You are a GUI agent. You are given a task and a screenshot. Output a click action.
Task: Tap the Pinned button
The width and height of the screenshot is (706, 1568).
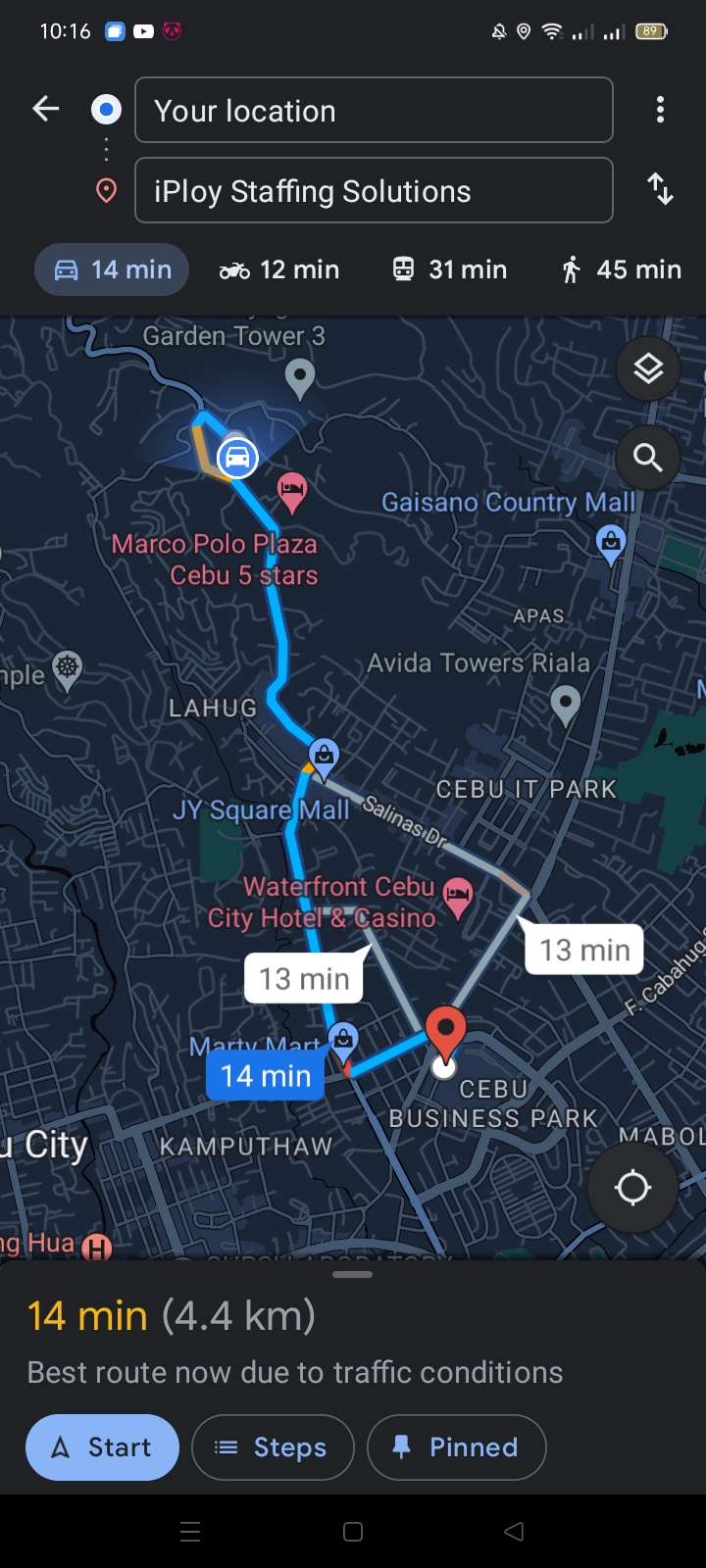pos(456,1447)
